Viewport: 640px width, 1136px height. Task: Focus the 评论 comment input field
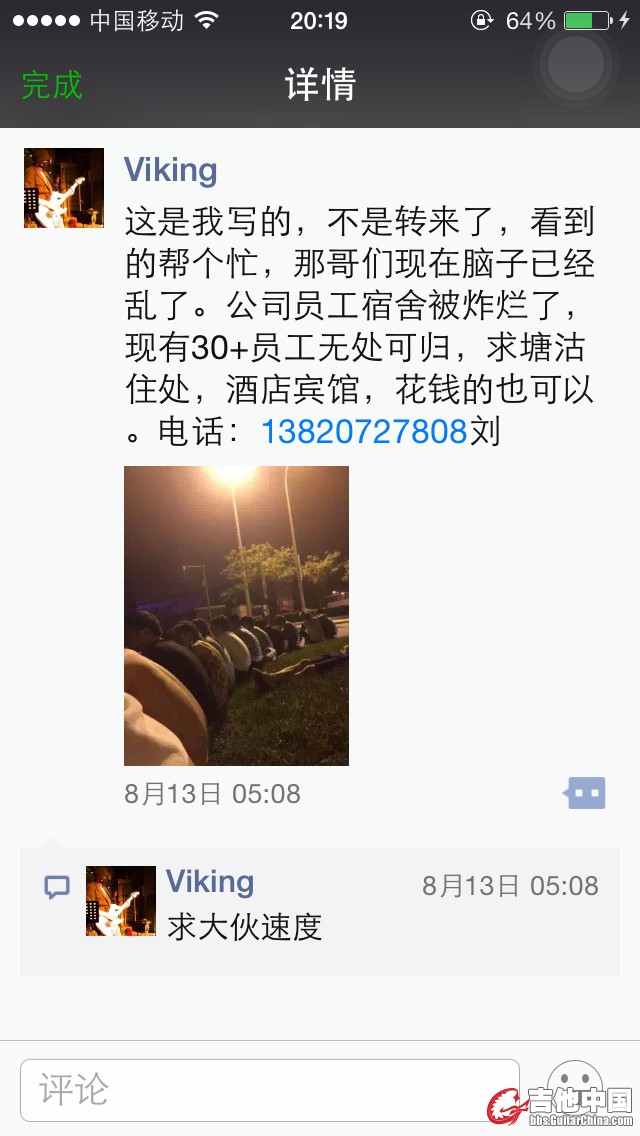point(270,1089)
